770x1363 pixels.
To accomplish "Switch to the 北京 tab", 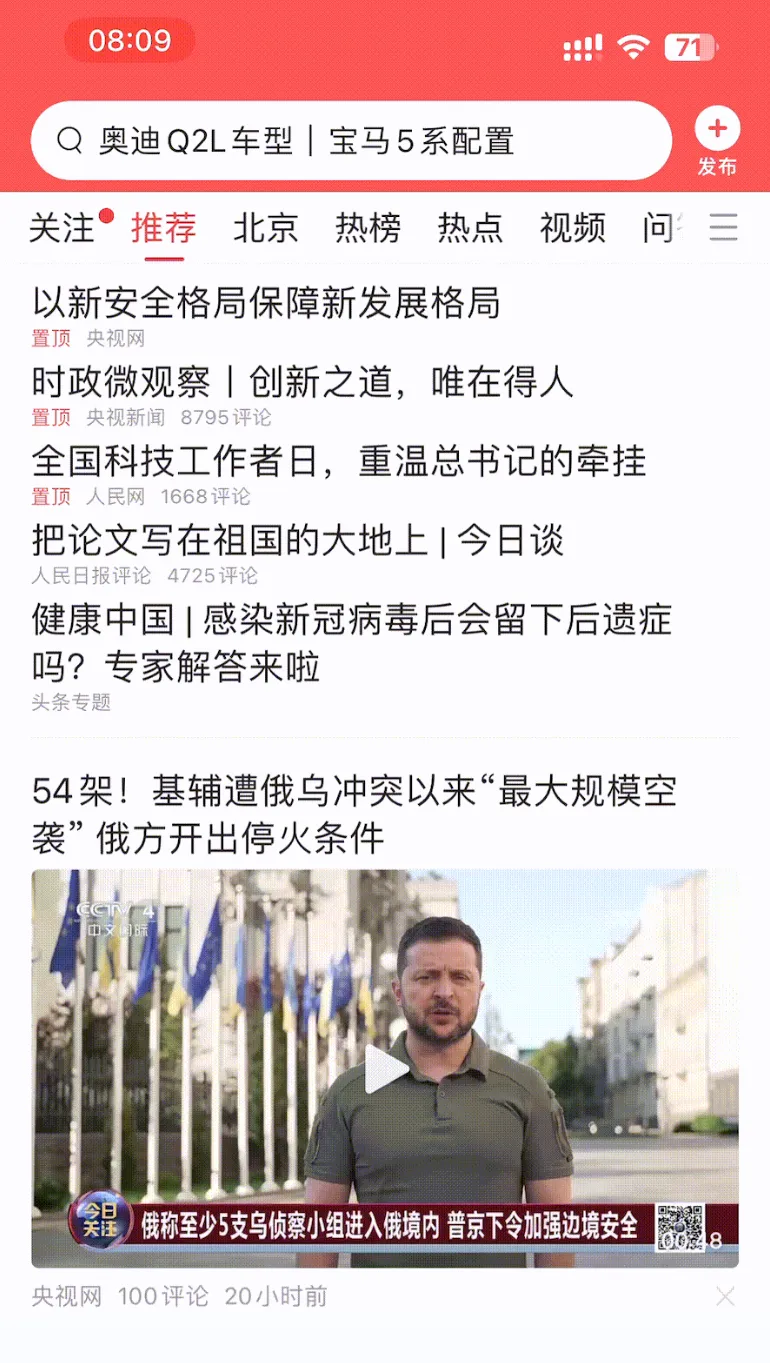I will coord(266,228).
